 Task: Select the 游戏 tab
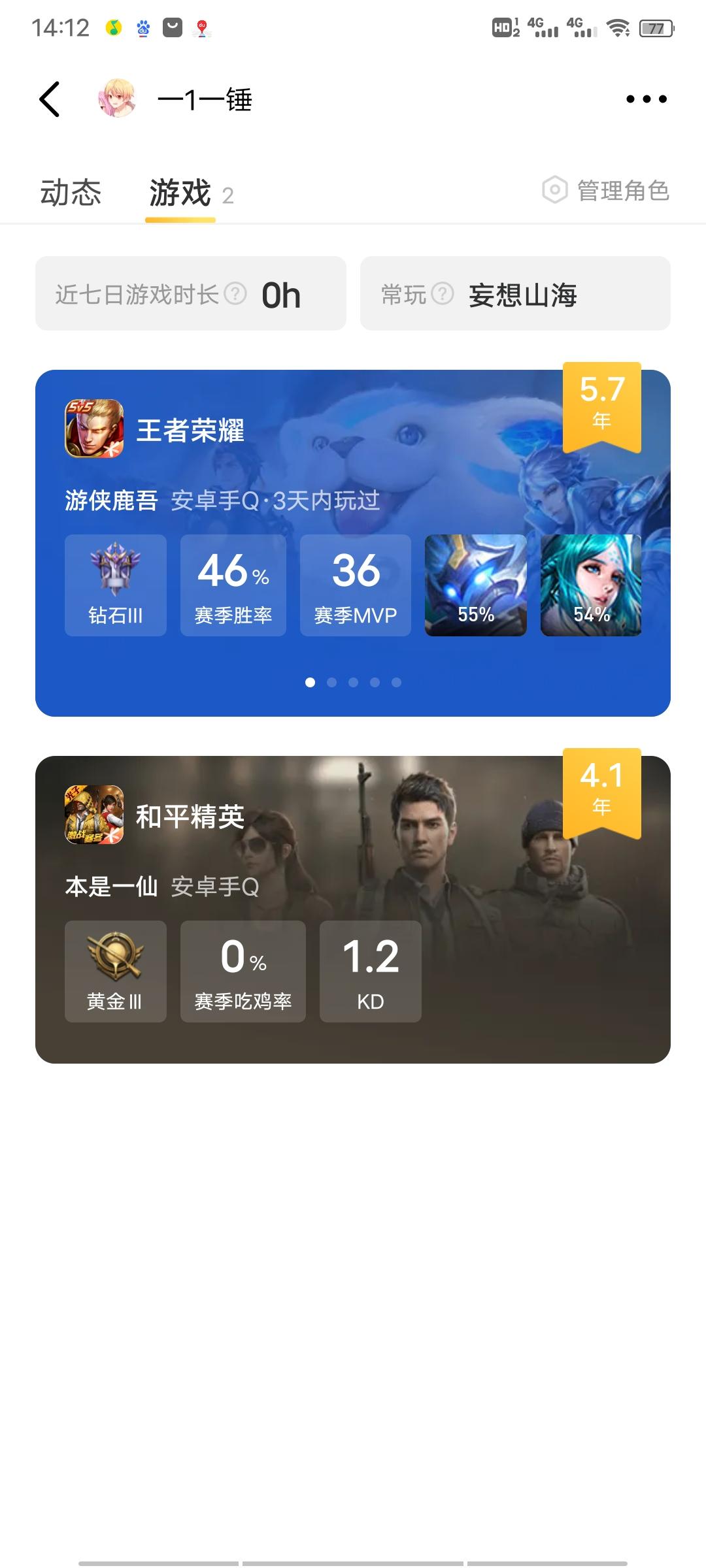pyautogui.click(x=180, y=192)
